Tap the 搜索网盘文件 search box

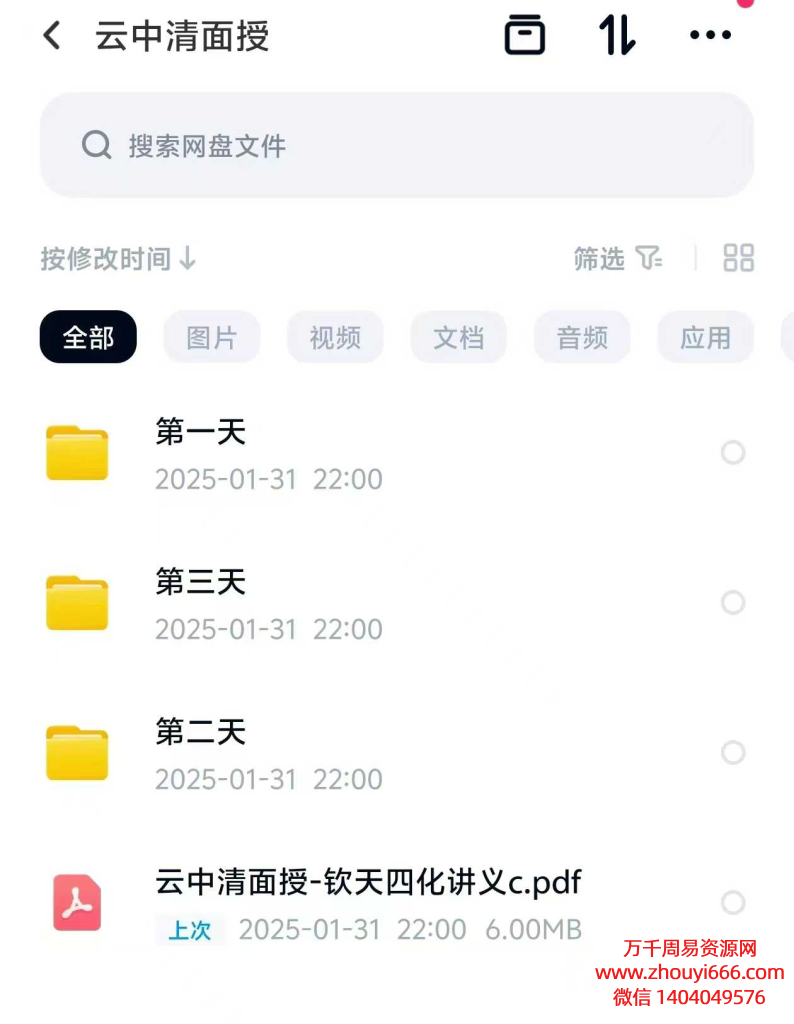[396, 146]
